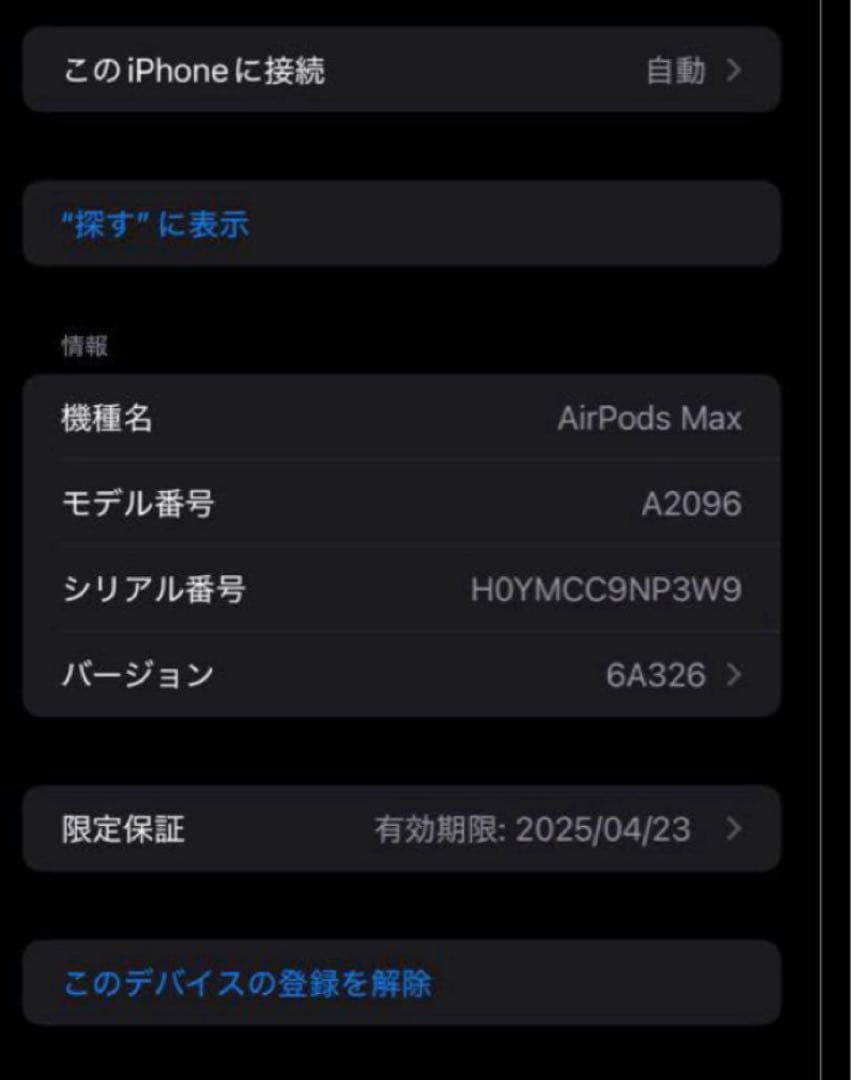The height and width of the screenshot is (1080, 851).
Task: Tap the モデル番号 A2096 row
Action: click(400, 505)
